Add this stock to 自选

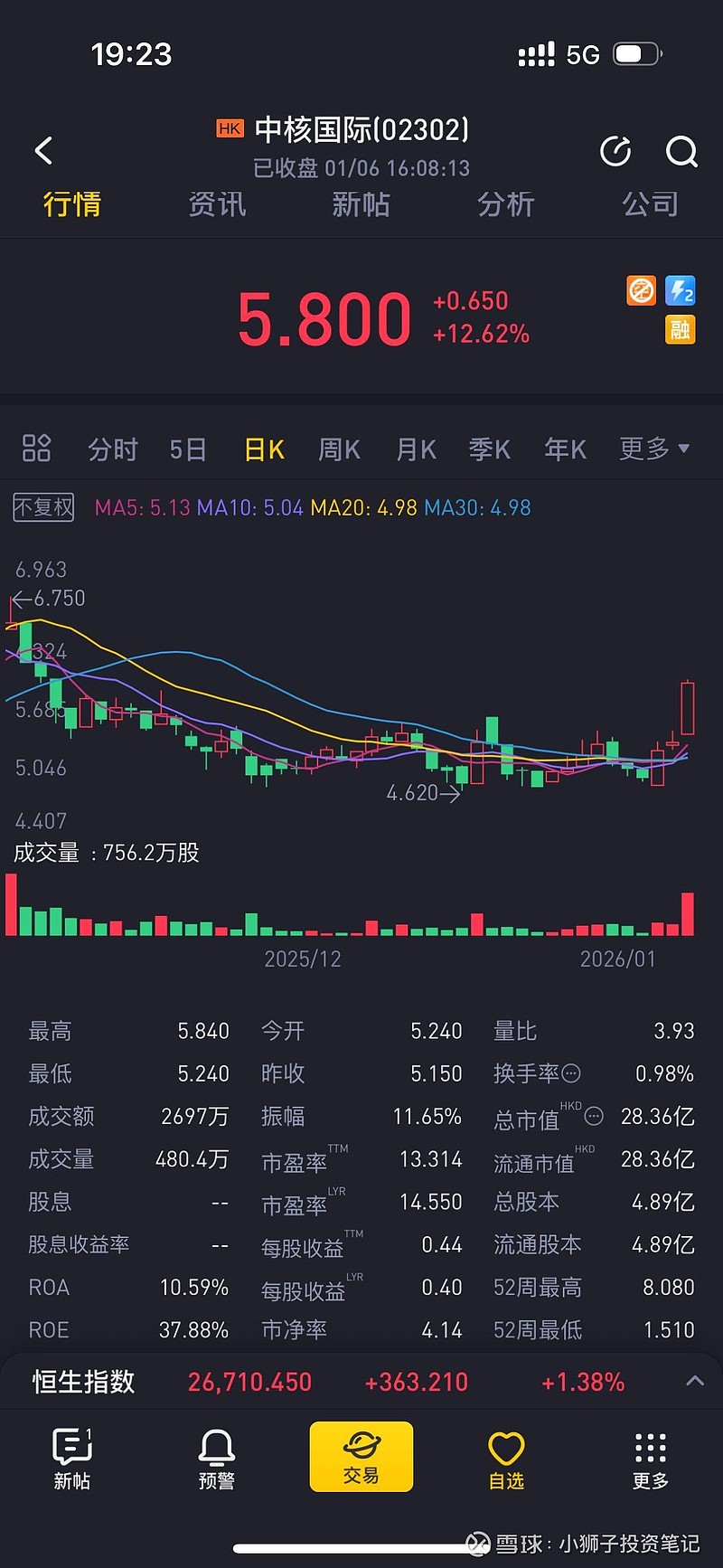506,1459
